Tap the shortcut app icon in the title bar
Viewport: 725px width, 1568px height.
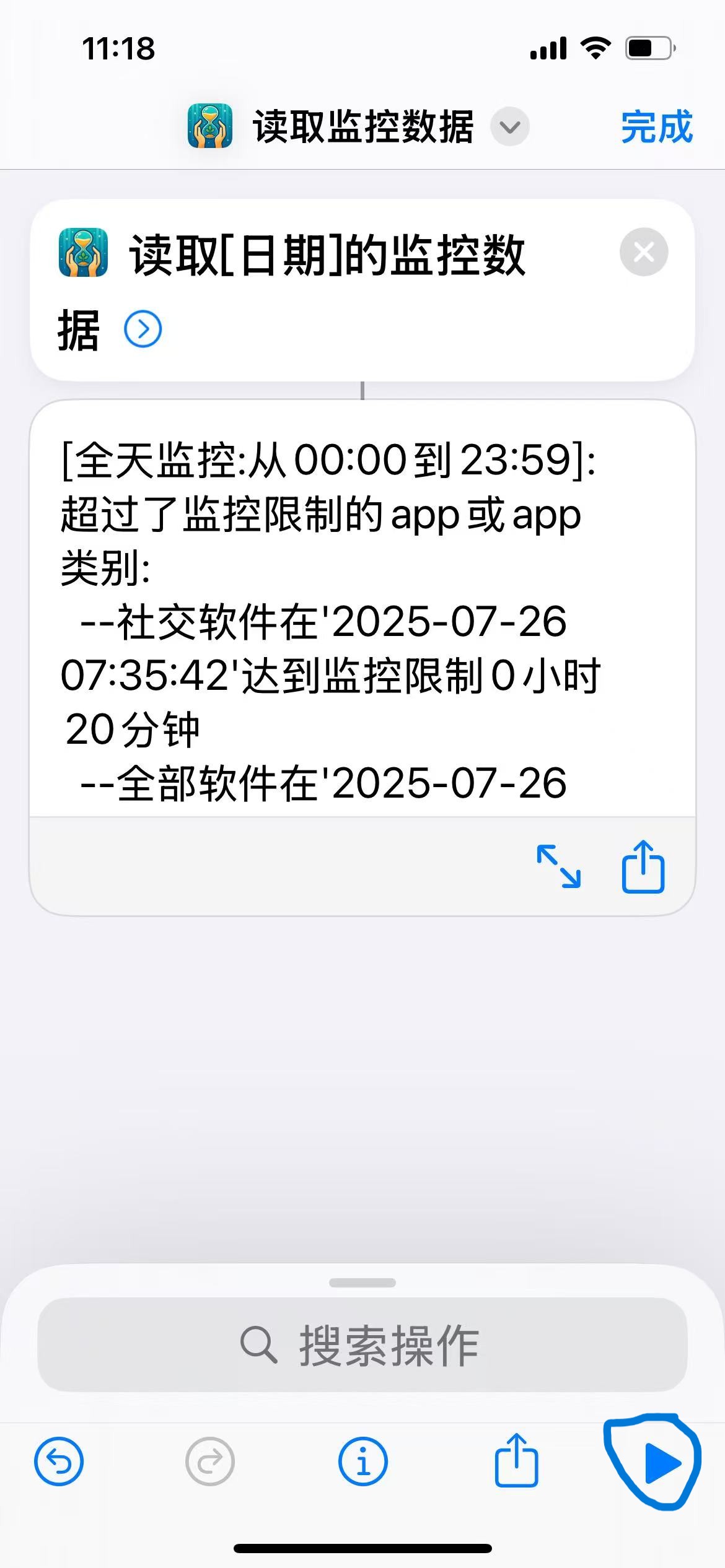pyautogui.click(x=209, y=126)
